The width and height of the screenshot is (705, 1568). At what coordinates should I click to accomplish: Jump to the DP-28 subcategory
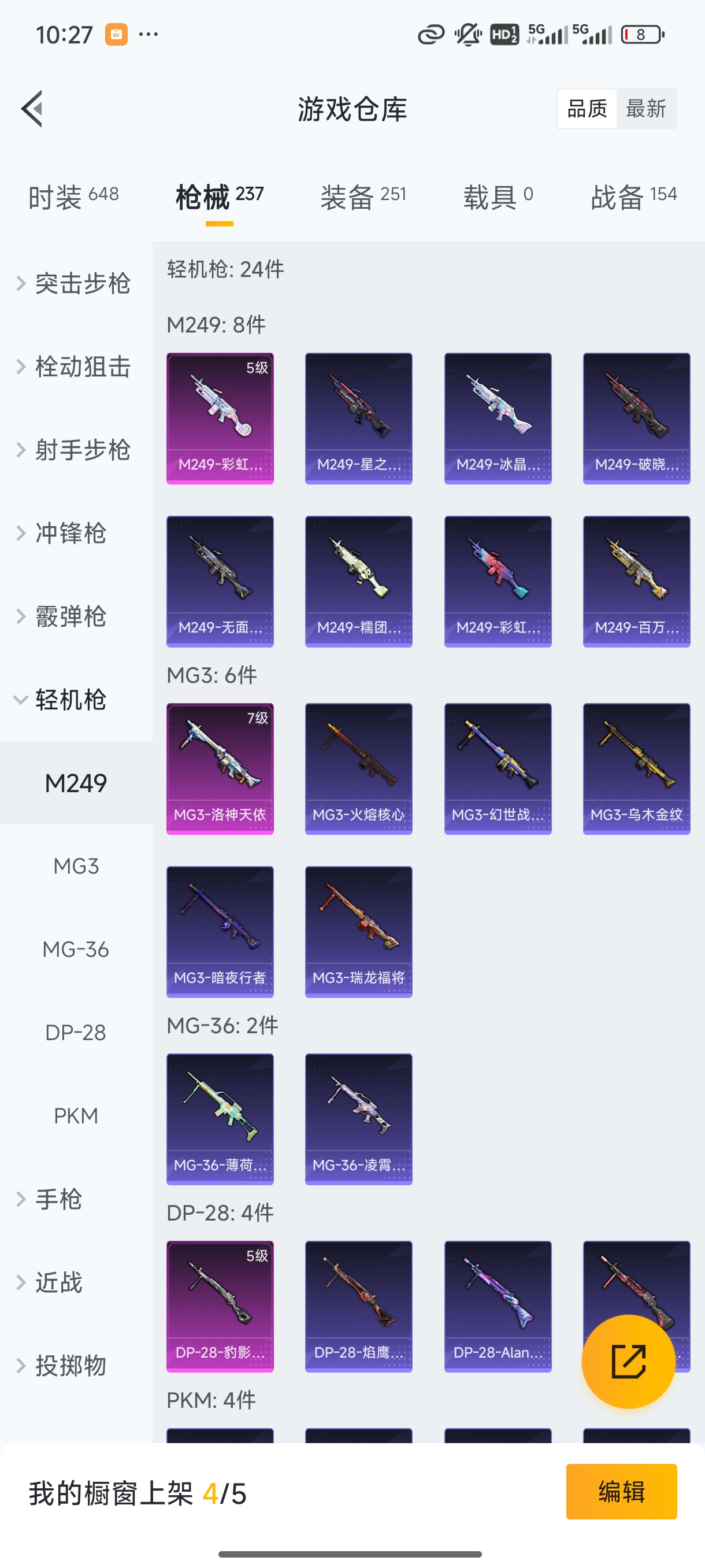pos(76,1033)
